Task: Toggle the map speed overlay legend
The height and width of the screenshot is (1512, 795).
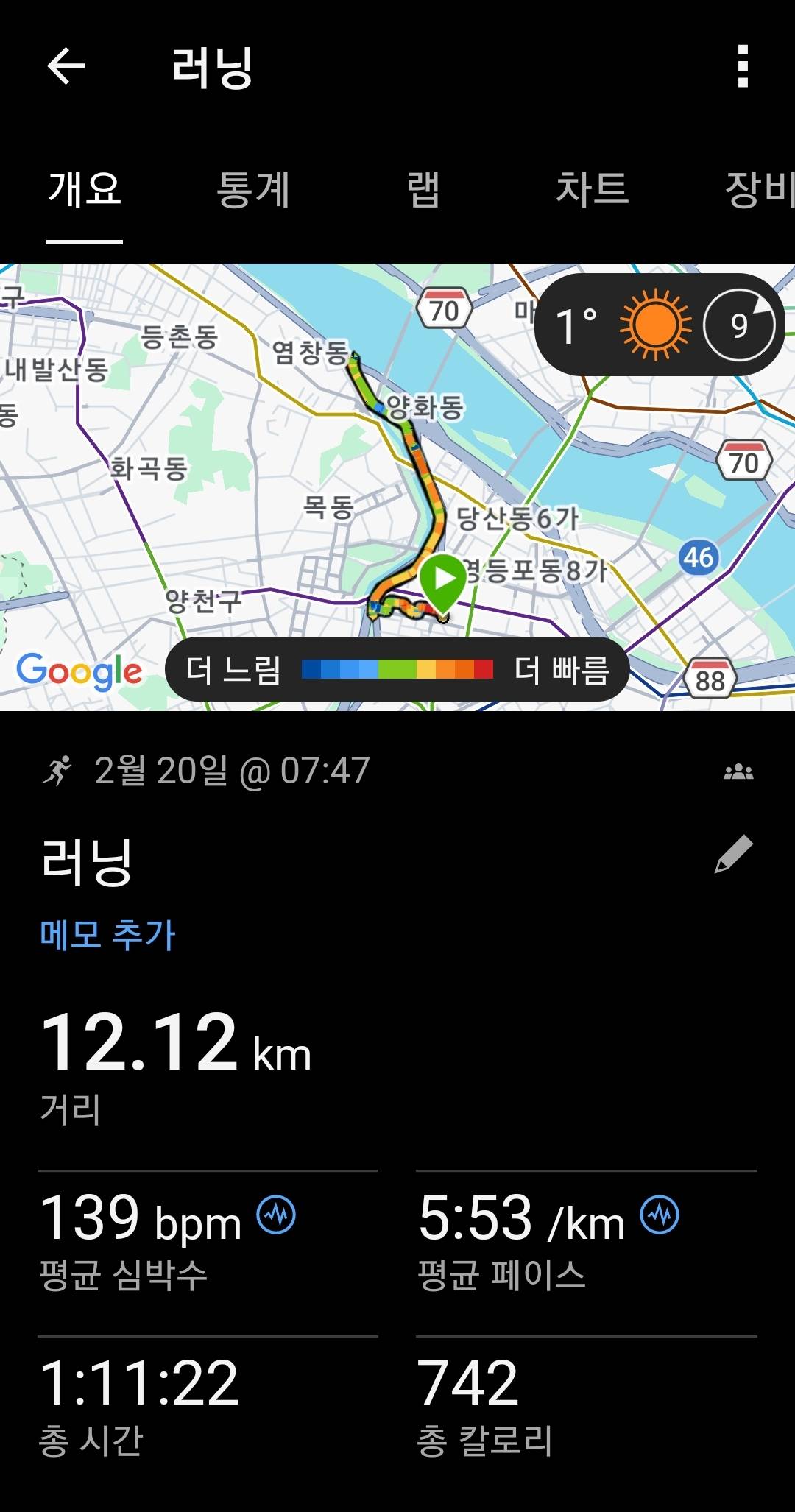Action: [x=397, y=670]
